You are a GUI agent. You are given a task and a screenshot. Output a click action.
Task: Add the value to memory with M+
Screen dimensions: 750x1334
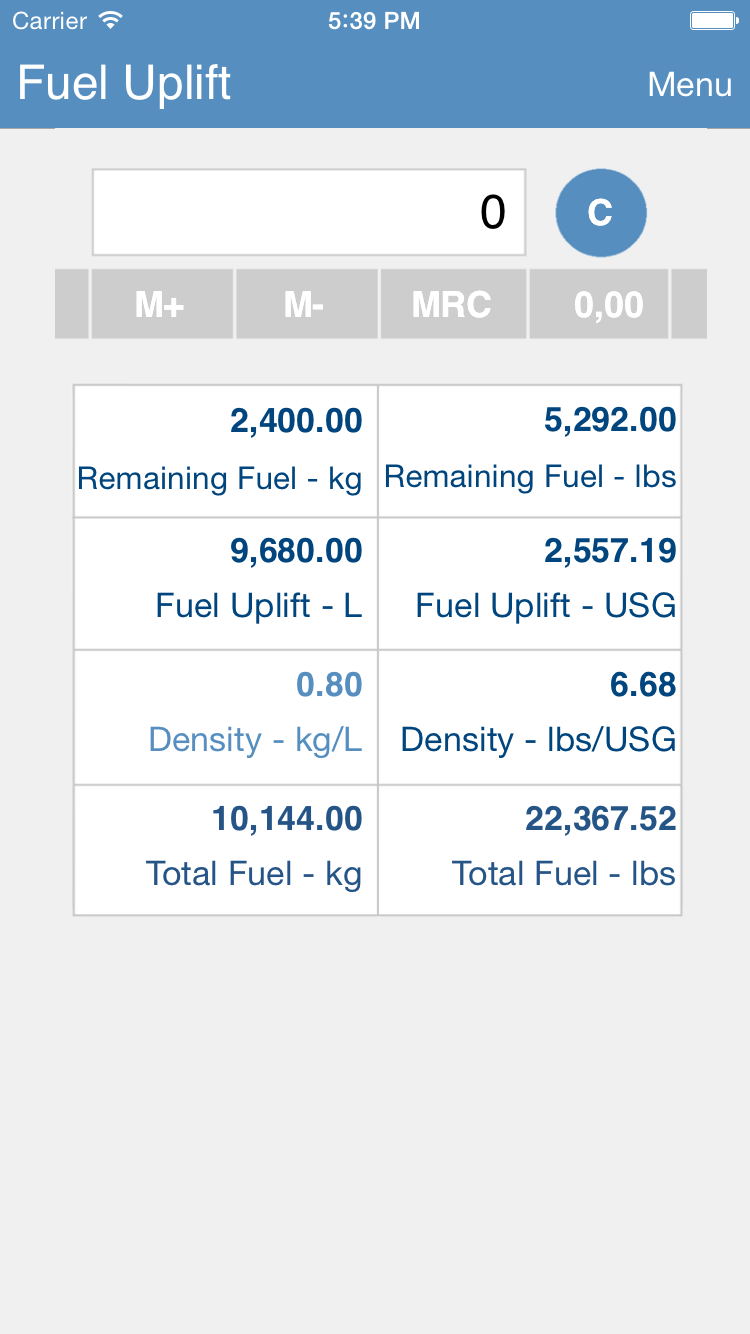(x=162, y=304)
